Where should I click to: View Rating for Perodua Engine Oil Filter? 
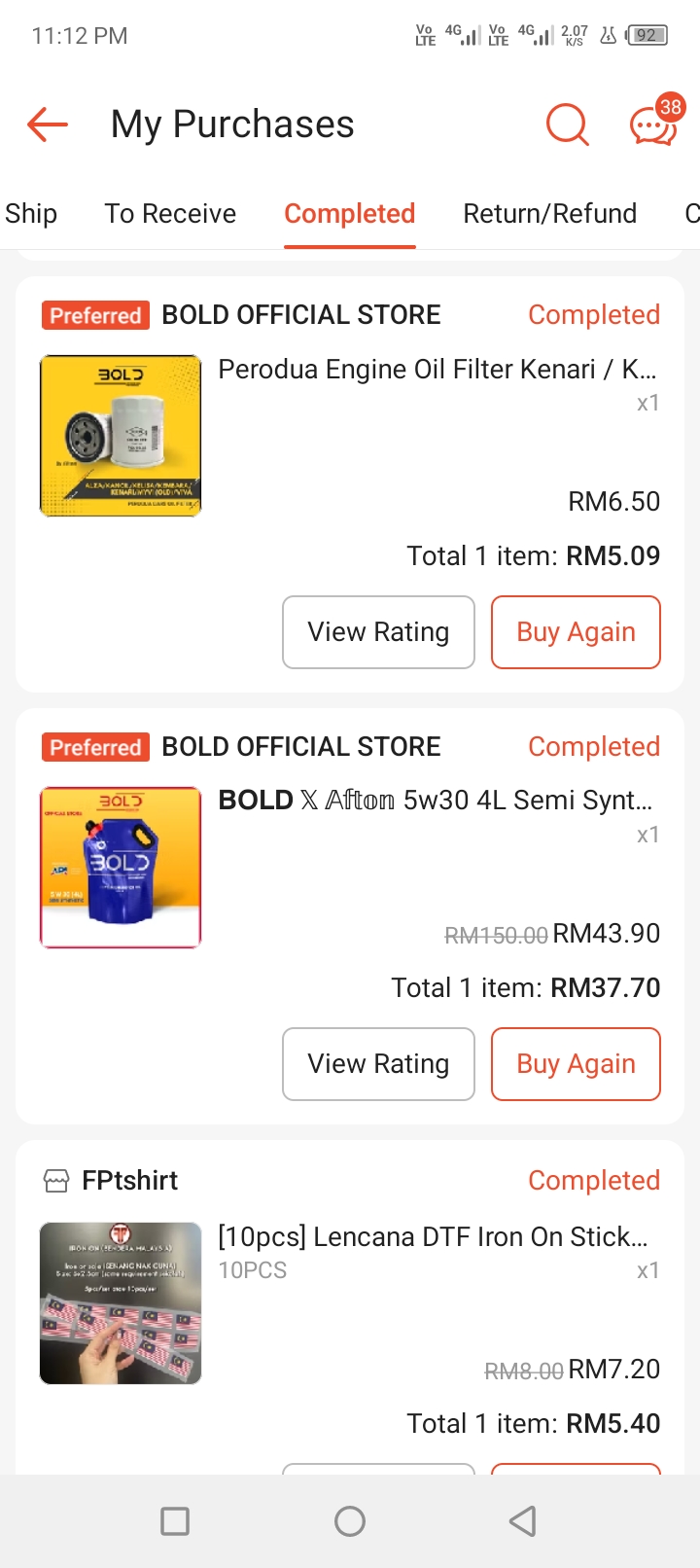[378, 632]
